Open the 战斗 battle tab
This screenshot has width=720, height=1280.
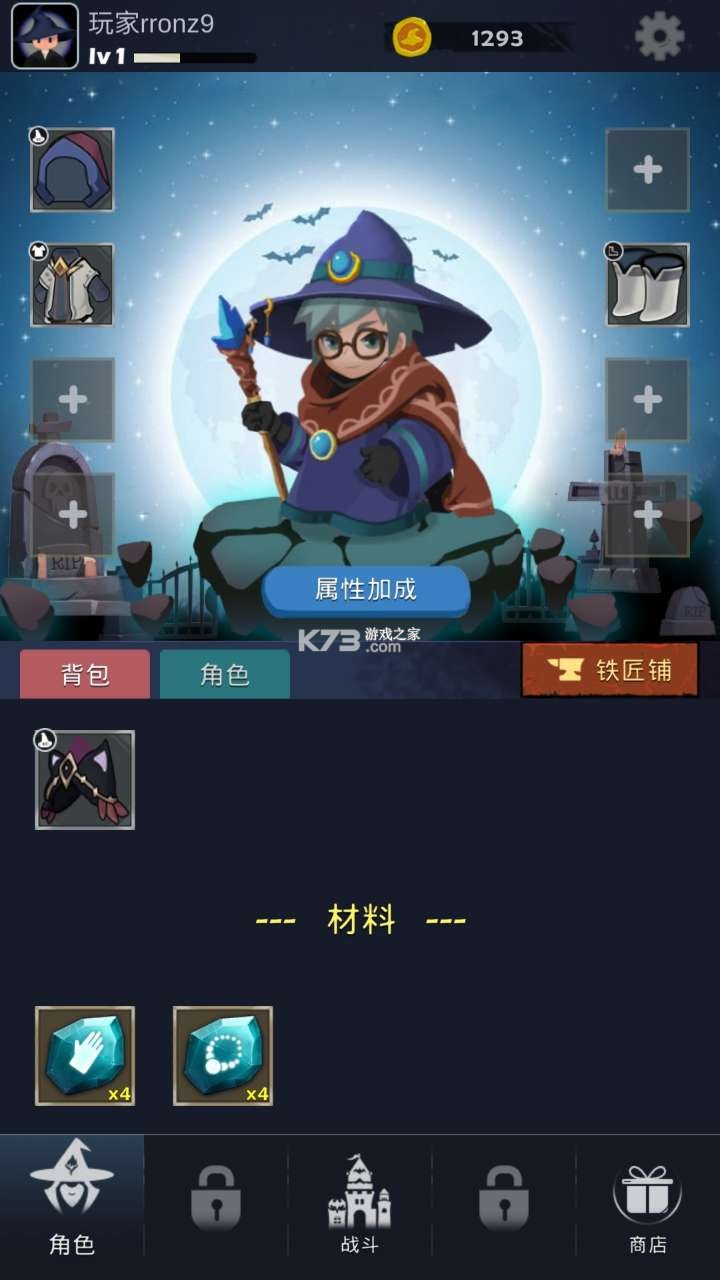(360, 1205)
